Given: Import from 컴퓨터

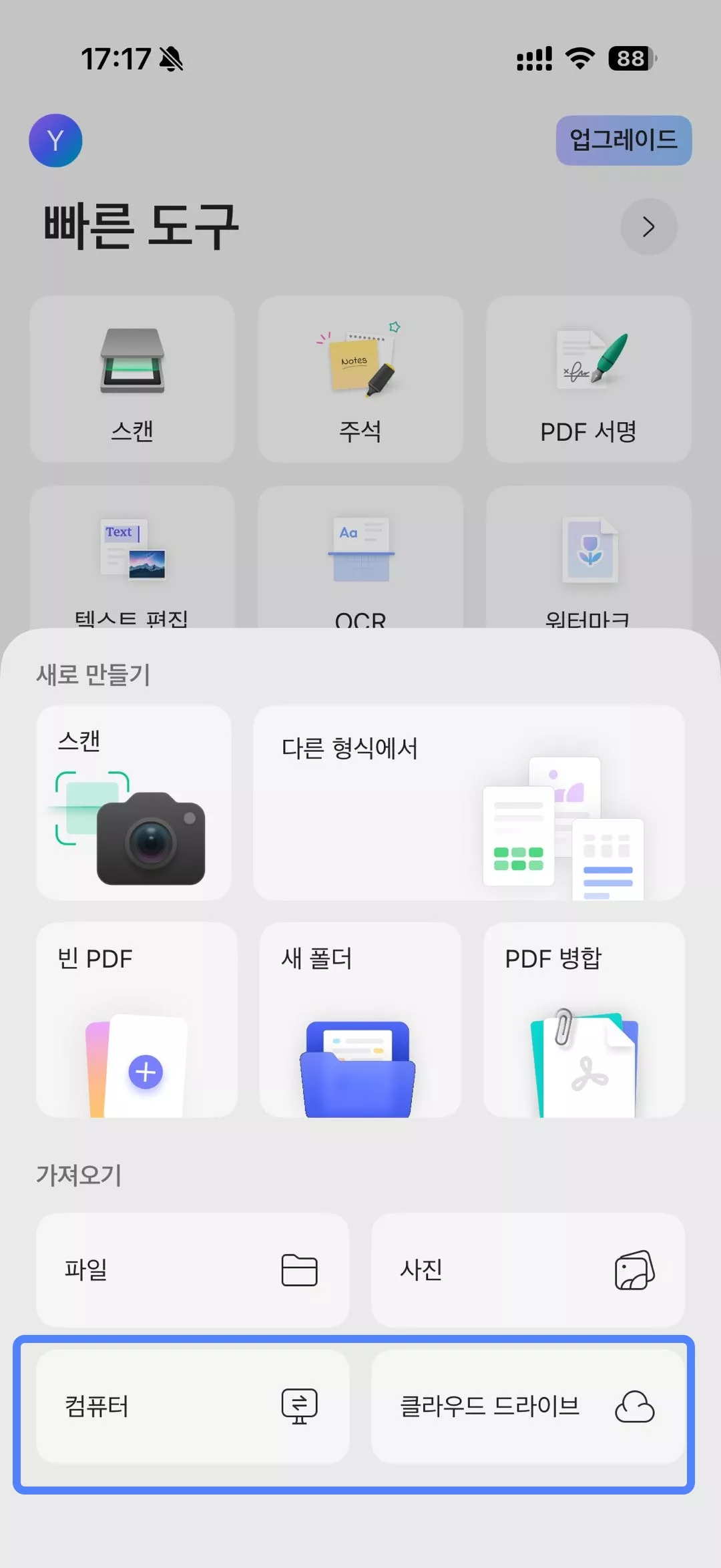Looking at the screenshot, I should [192, 1406].
